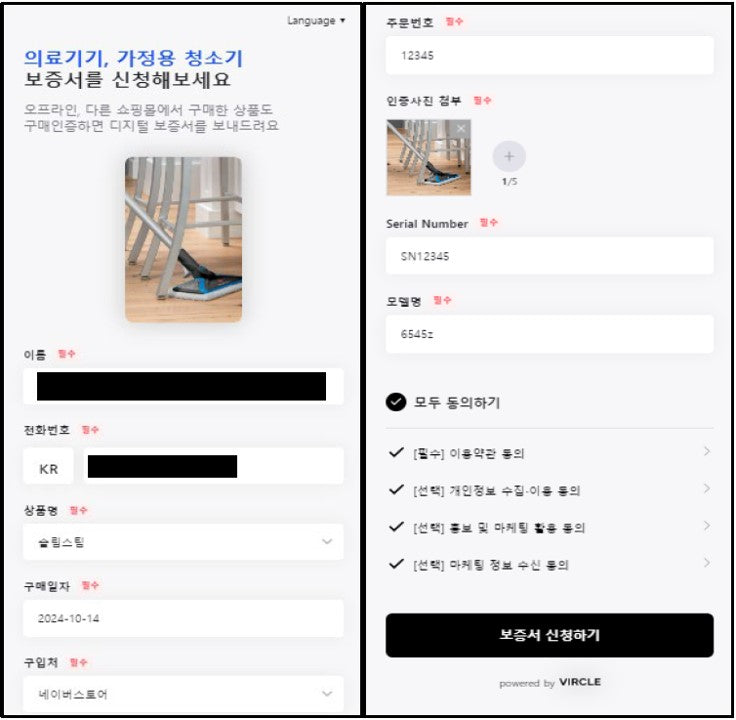Submit with the 보증서 신청하기 button
736x720 pixels.
click(x=549, y=635)
